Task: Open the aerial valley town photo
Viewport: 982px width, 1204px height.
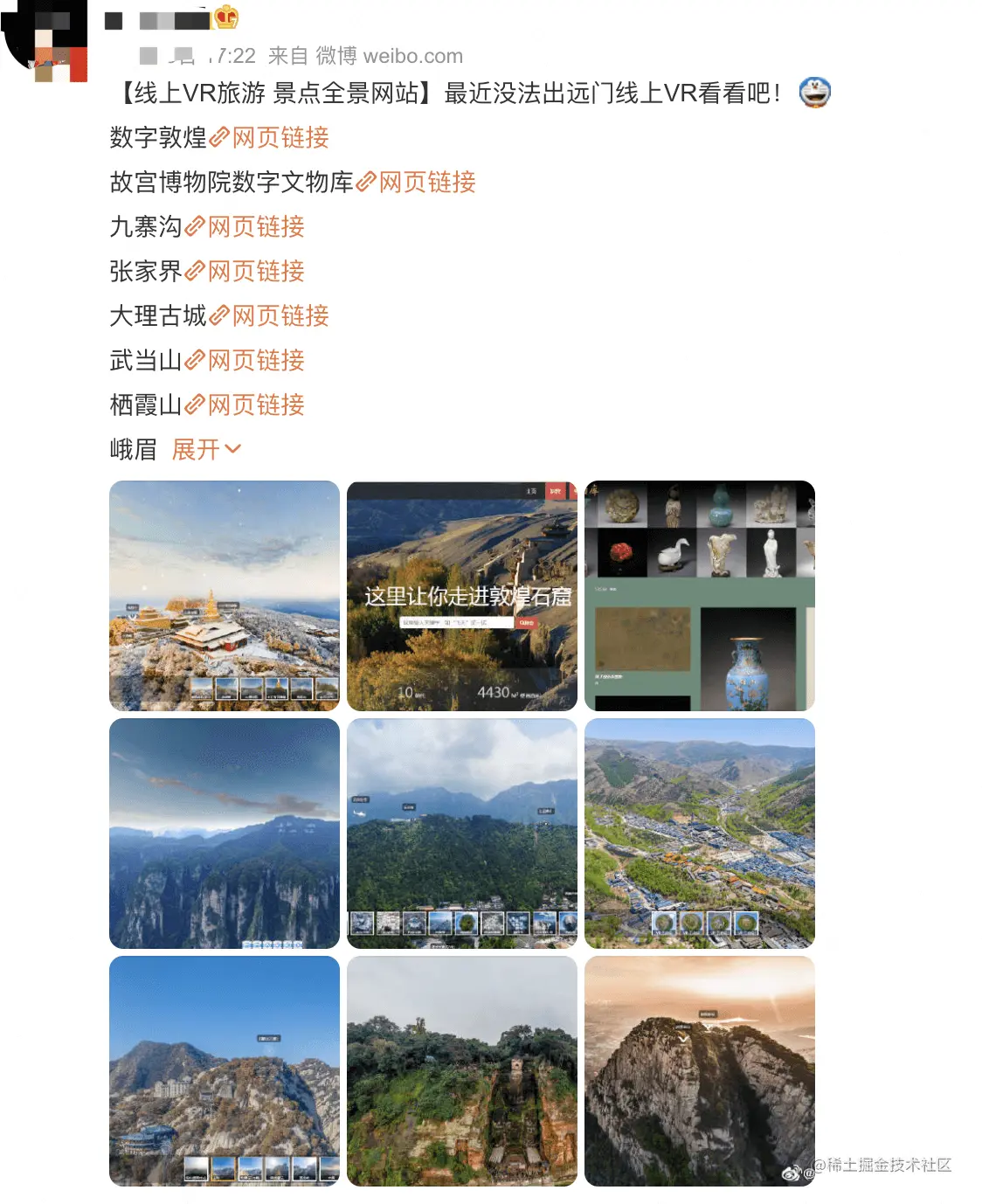Action: click(x=699, y=834)
